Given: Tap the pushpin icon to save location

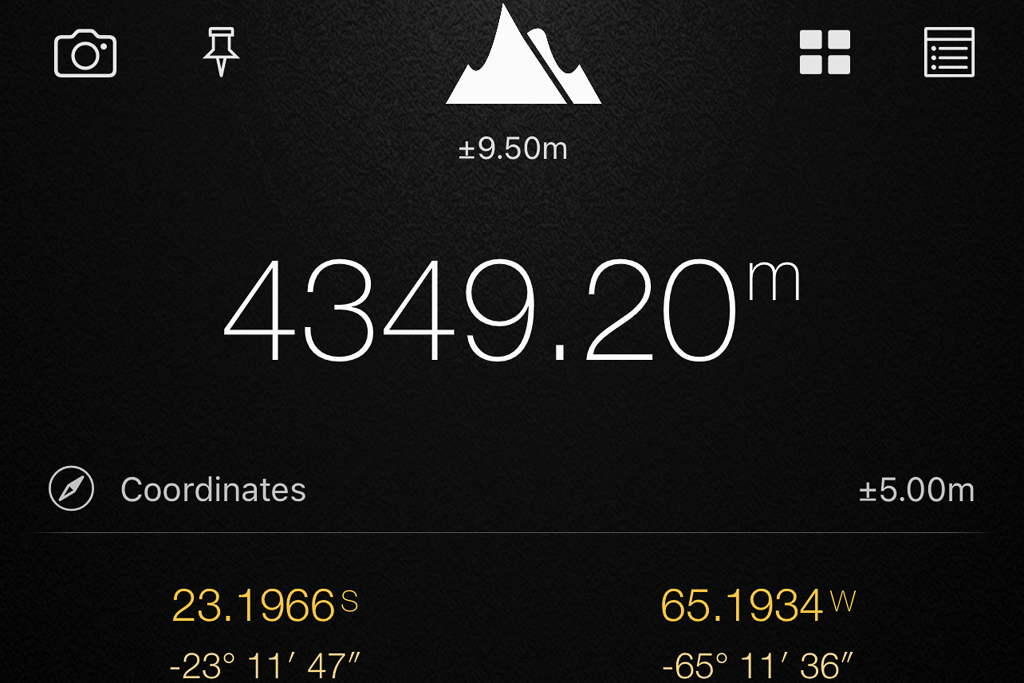Looking at the screenshot, I should (221, 52).
